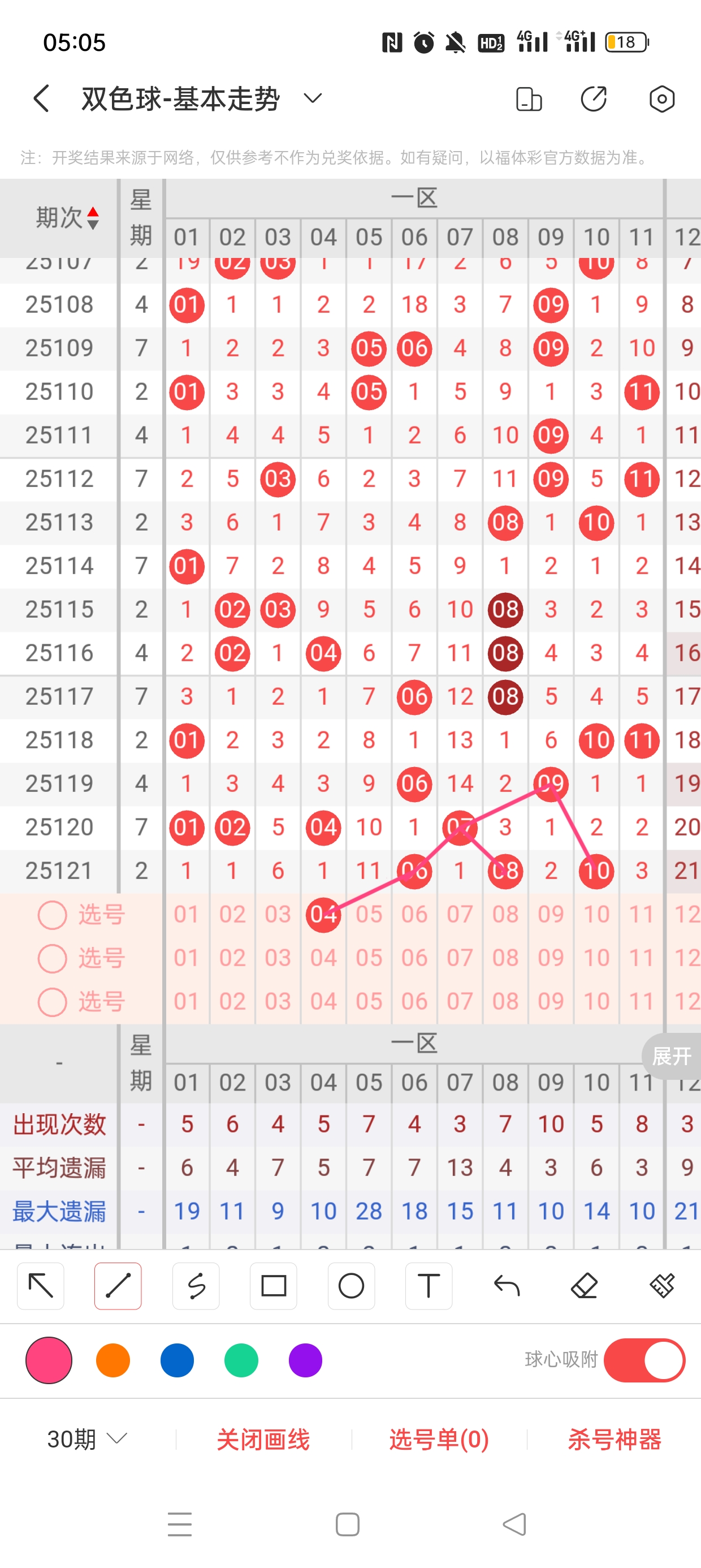
Task: Open 杀号神器 tool
Action: point(614,1439)
